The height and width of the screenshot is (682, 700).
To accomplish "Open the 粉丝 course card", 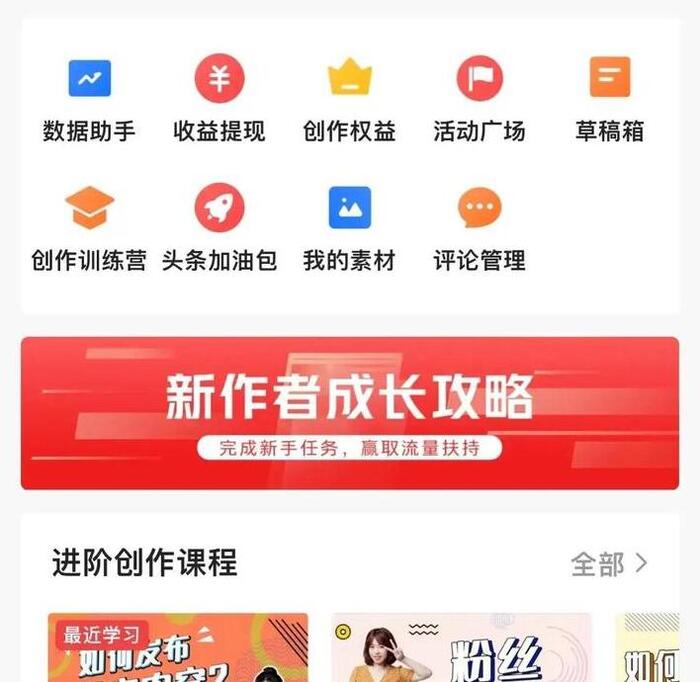I will 461,650.
